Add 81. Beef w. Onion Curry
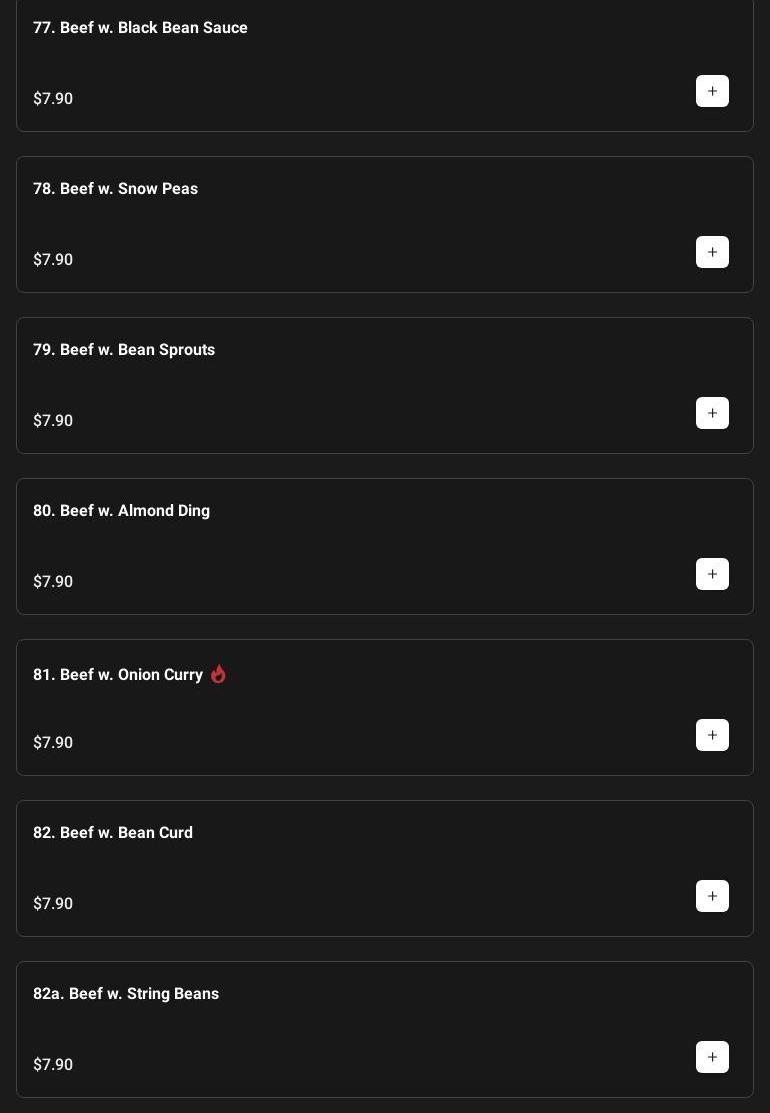The width and height of the screenshot is (770, 1113). 712,735
